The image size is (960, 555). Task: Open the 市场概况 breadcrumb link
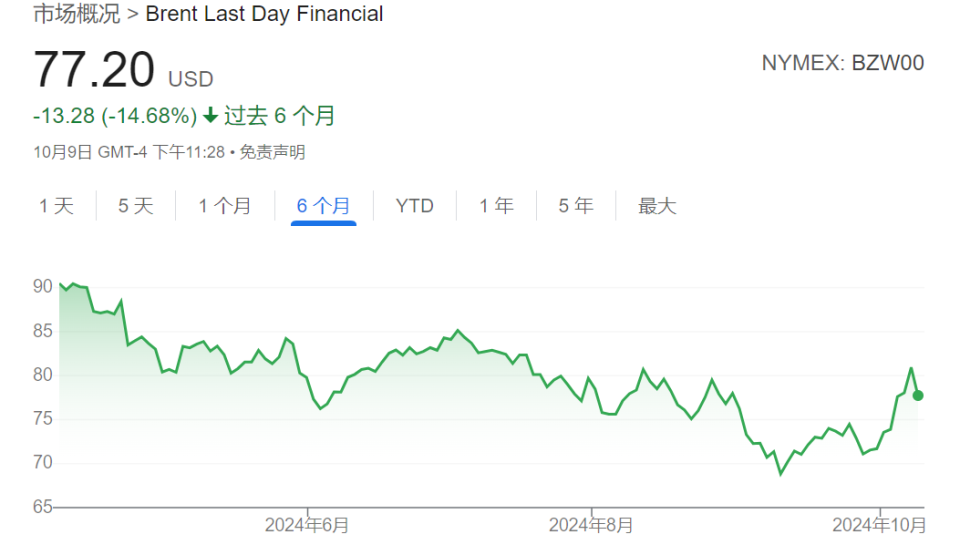pyautogui.click(x=77, y=13)
